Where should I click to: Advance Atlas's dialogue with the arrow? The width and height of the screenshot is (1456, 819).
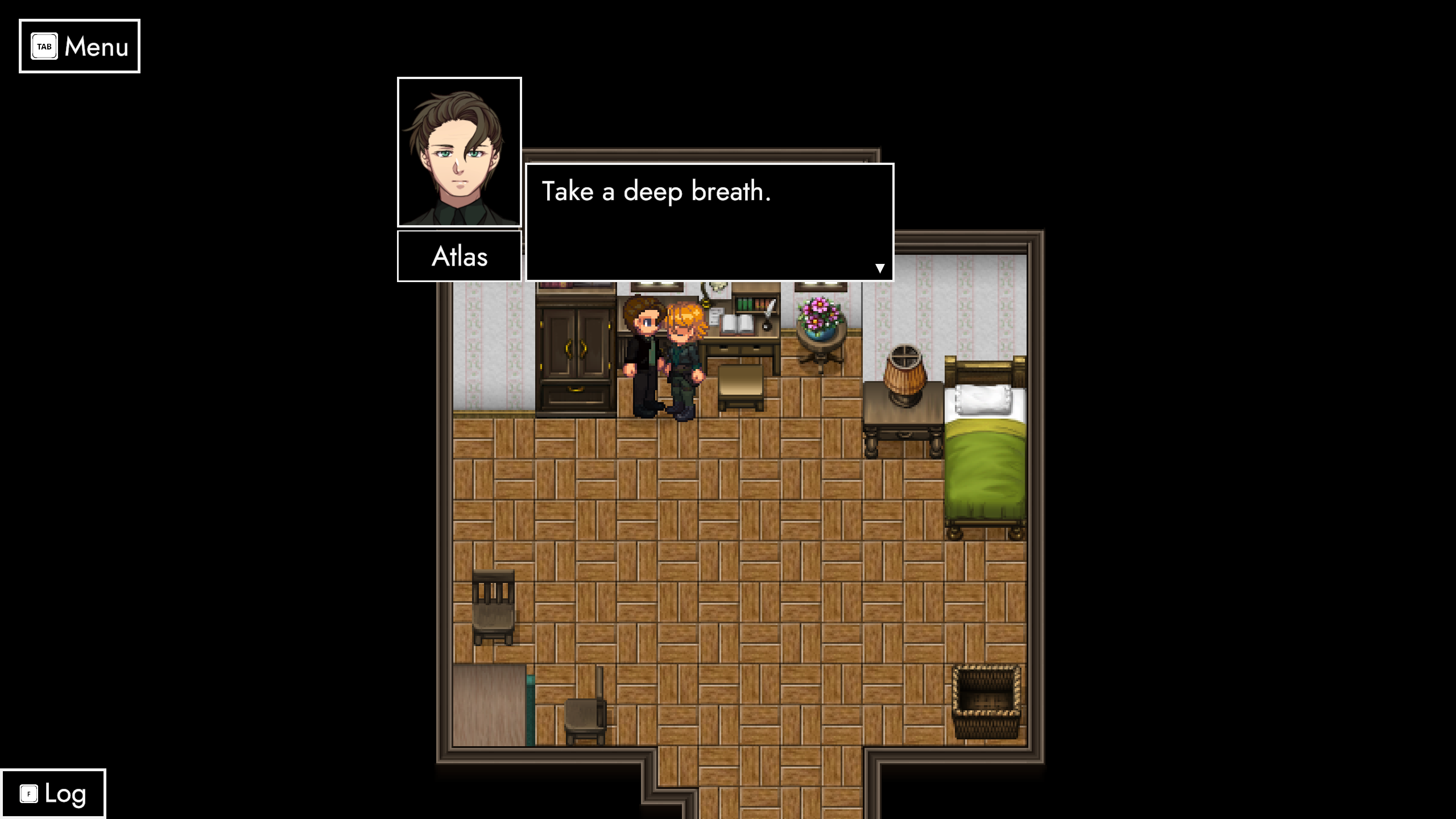[x=880, y=268]
